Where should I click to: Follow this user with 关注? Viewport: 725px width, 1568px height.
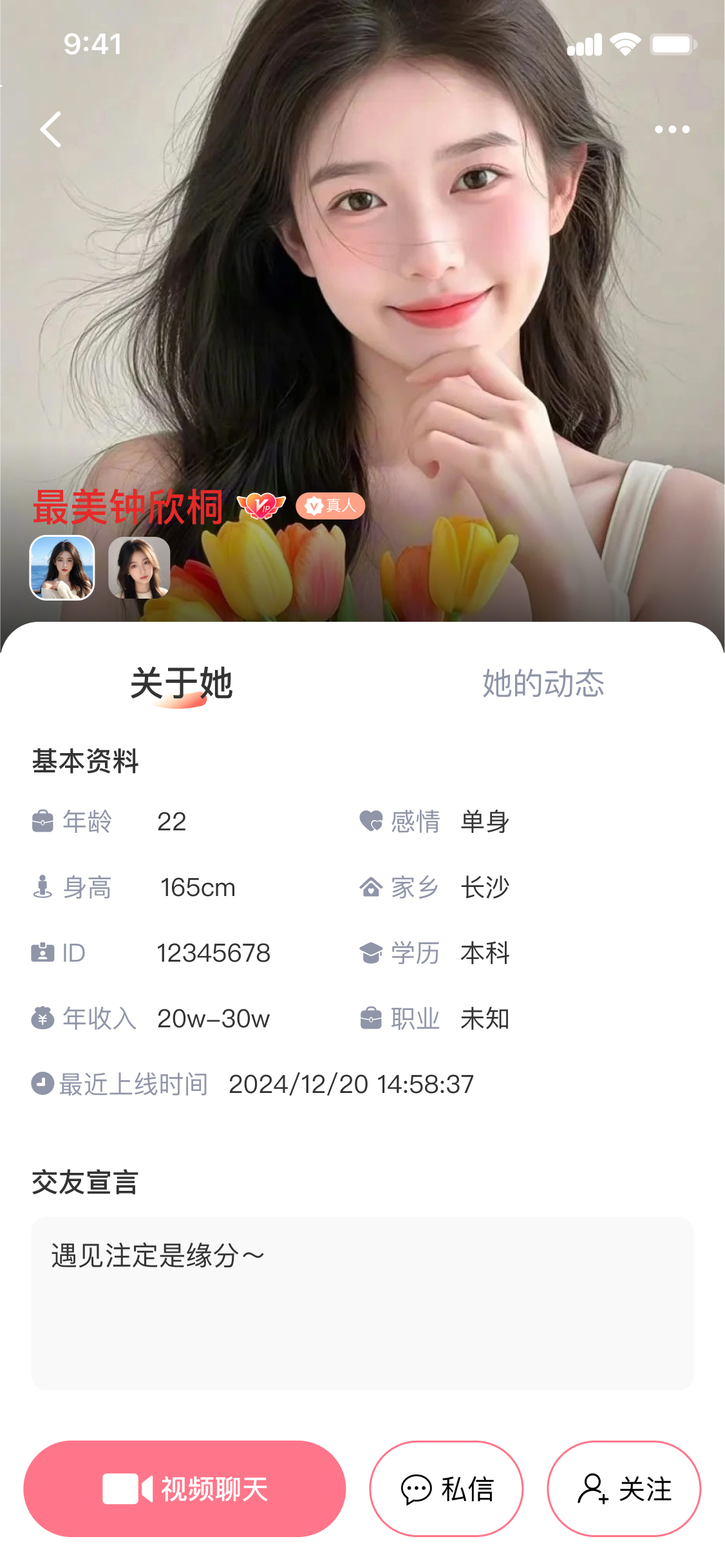[623, 1488]
